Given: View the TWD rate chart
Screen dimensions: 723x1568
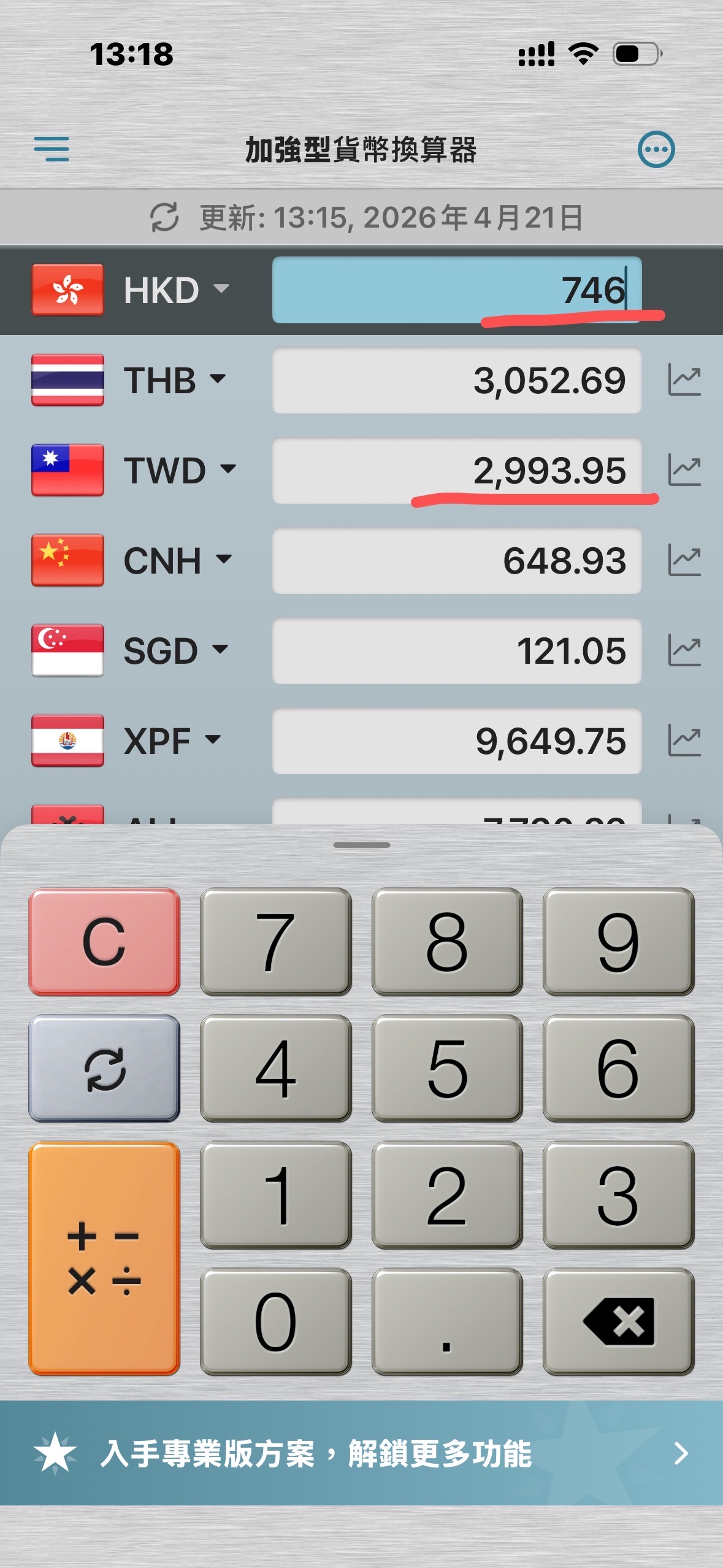Looking at the screenshot, I should pos(684,471).
